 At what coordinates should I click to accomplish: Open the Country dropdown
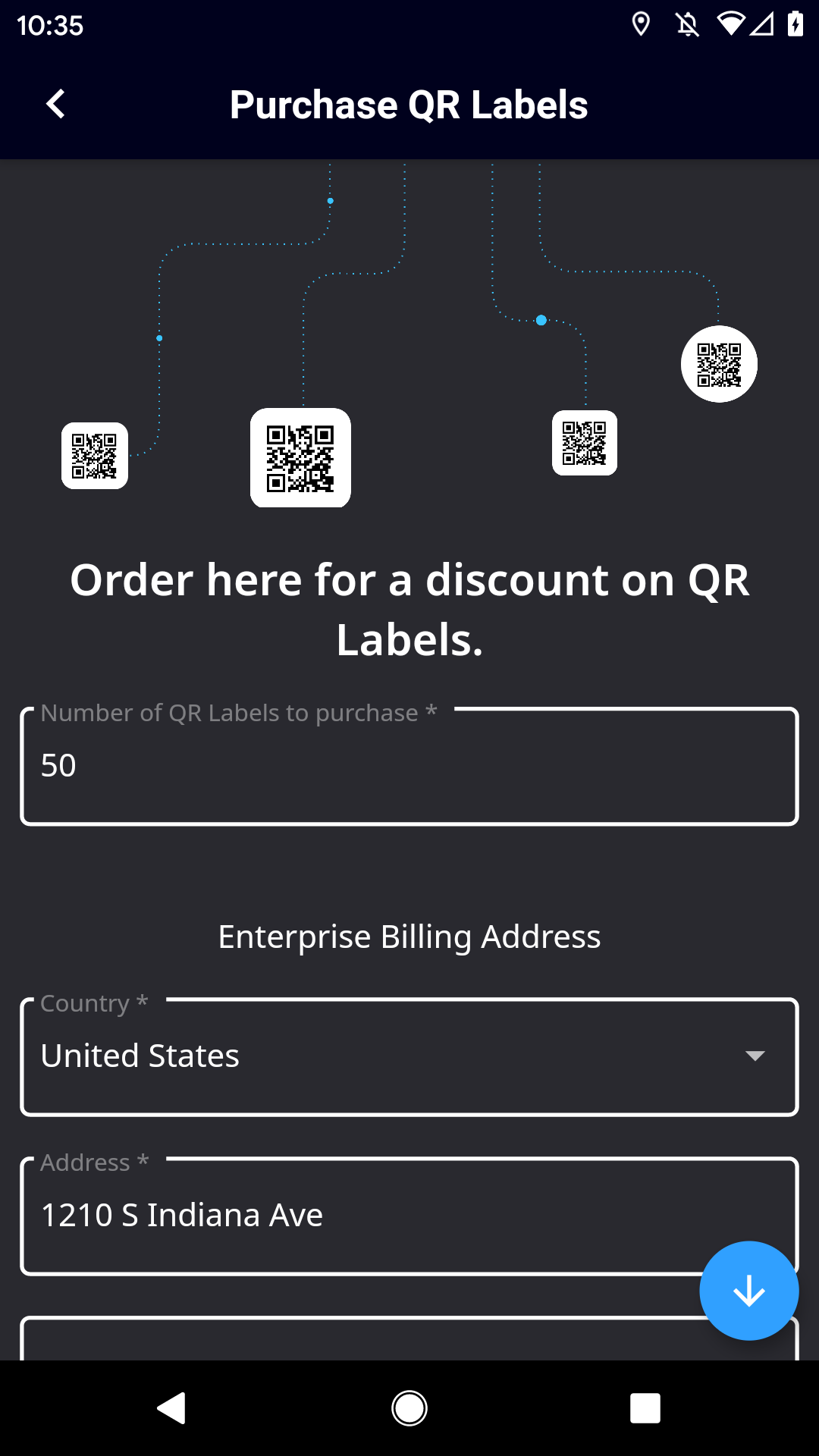tap(409, 1056)
